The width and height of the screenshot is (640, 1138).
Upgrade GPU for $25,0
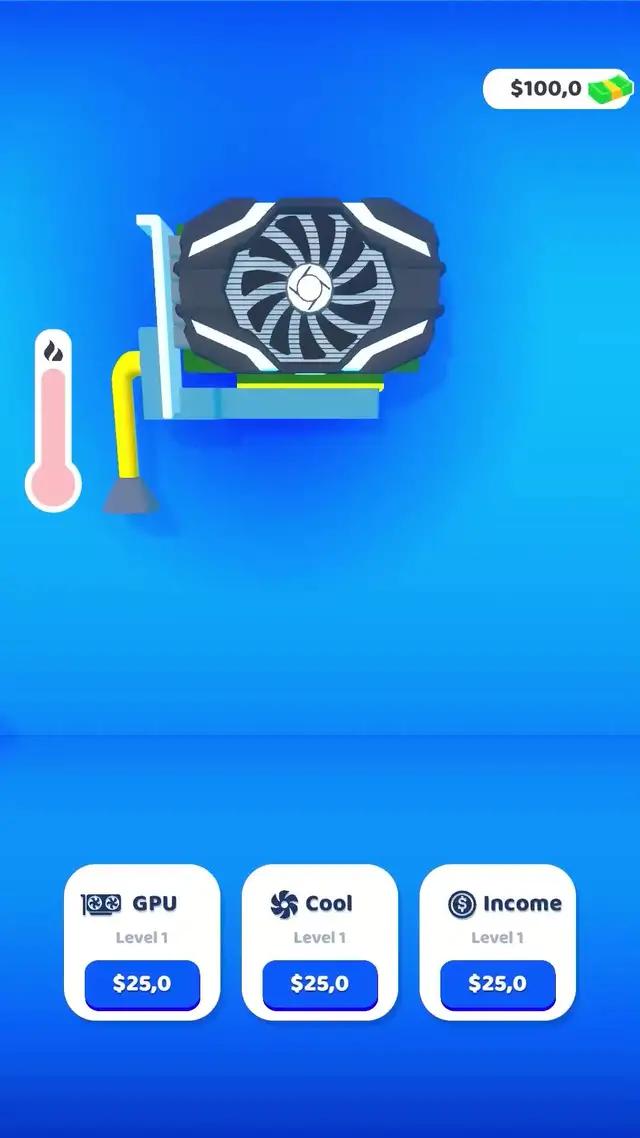tap(142, 984)
